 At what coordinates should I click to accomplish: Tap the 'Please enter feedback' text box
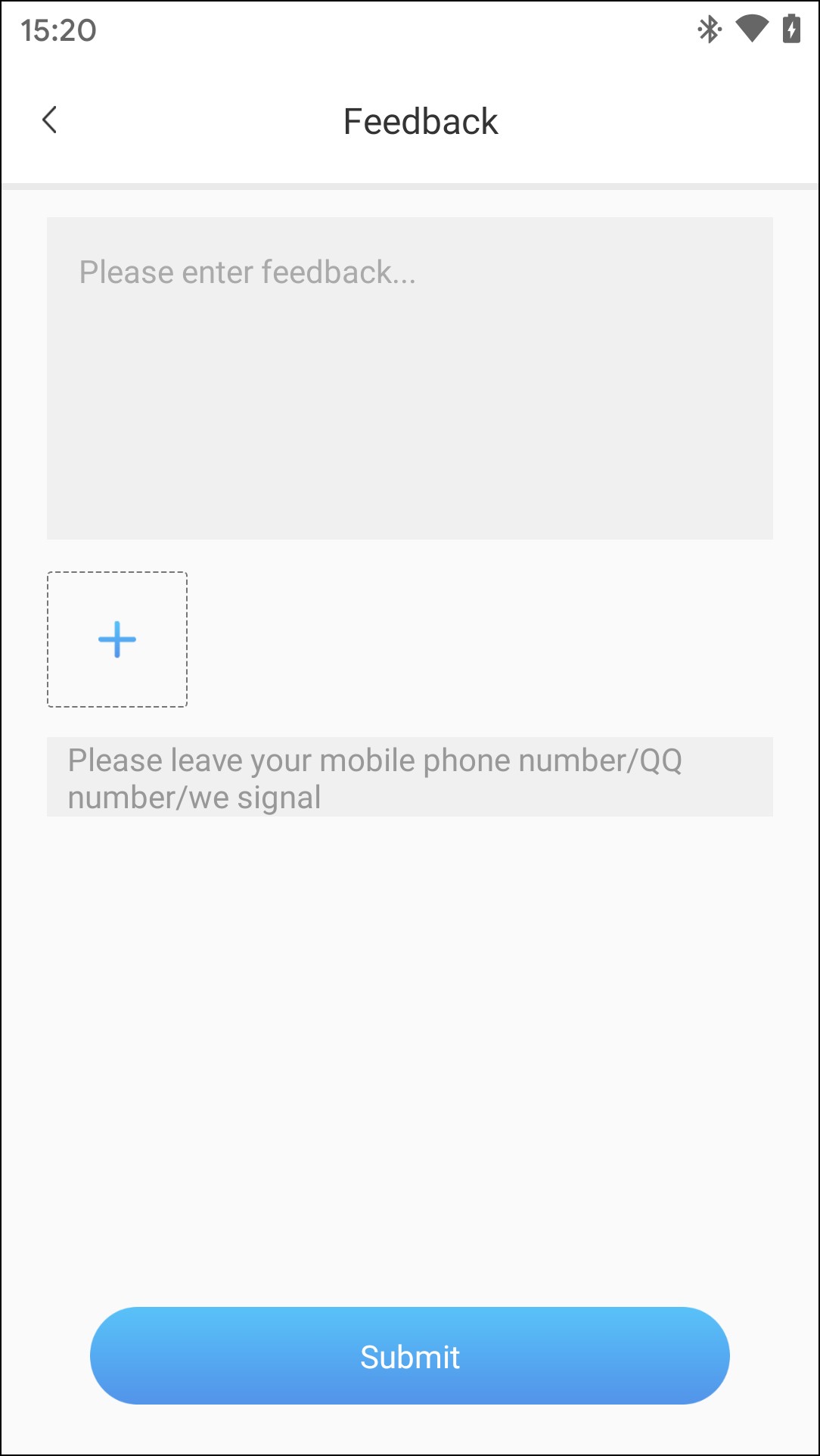tap(409, 378)
